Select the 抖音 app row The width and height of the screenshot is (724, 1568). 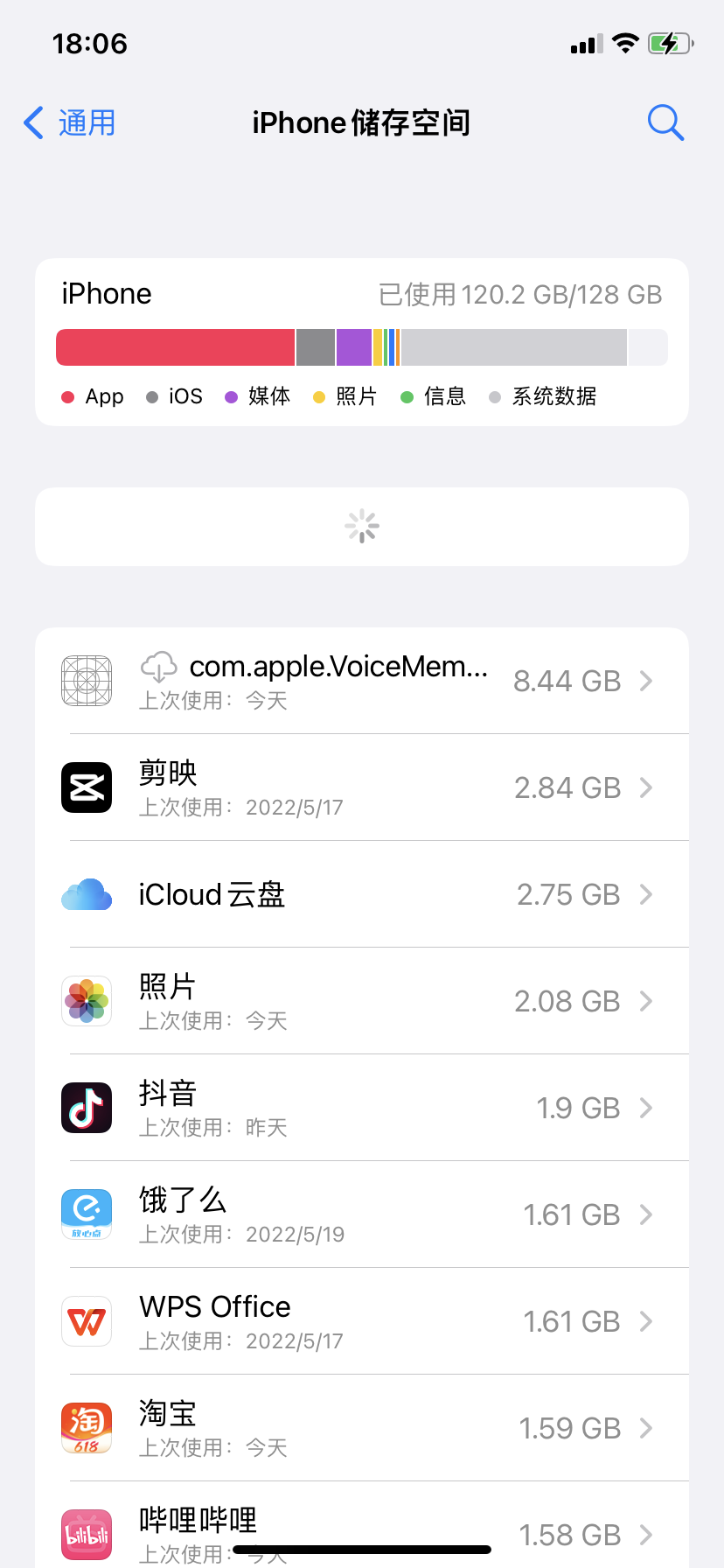(x=362, y=1108)
